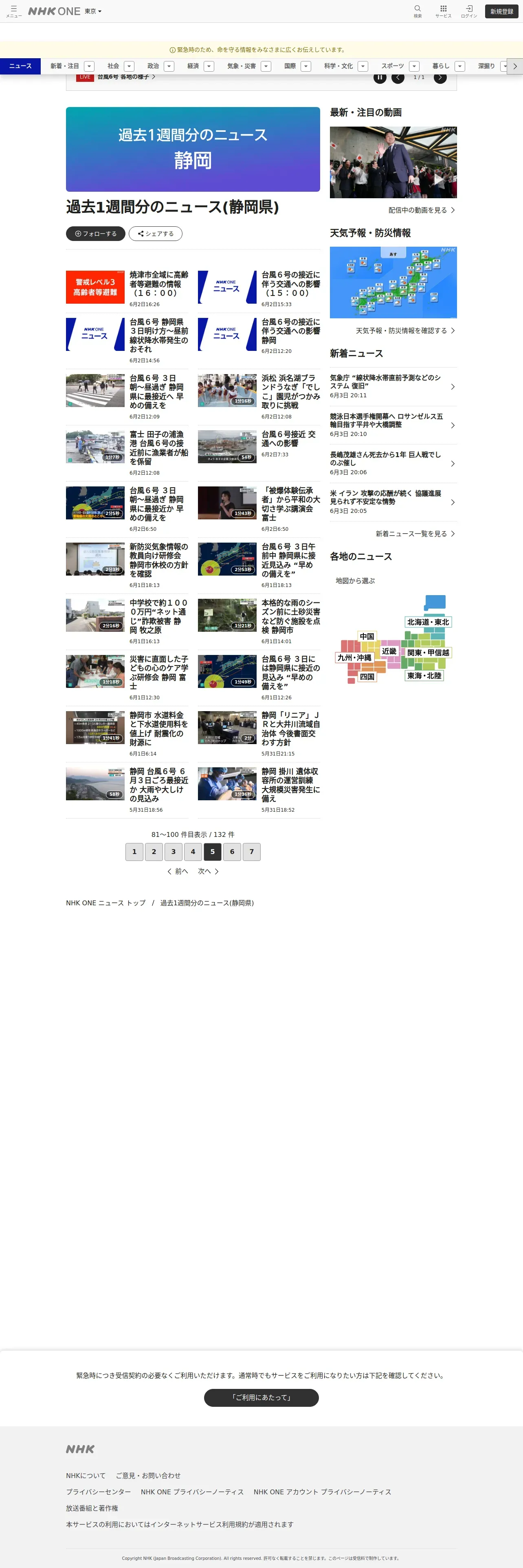Open the hamburger menu
This screenshot has width=523, height=1568.
click(x=13, y=11)
